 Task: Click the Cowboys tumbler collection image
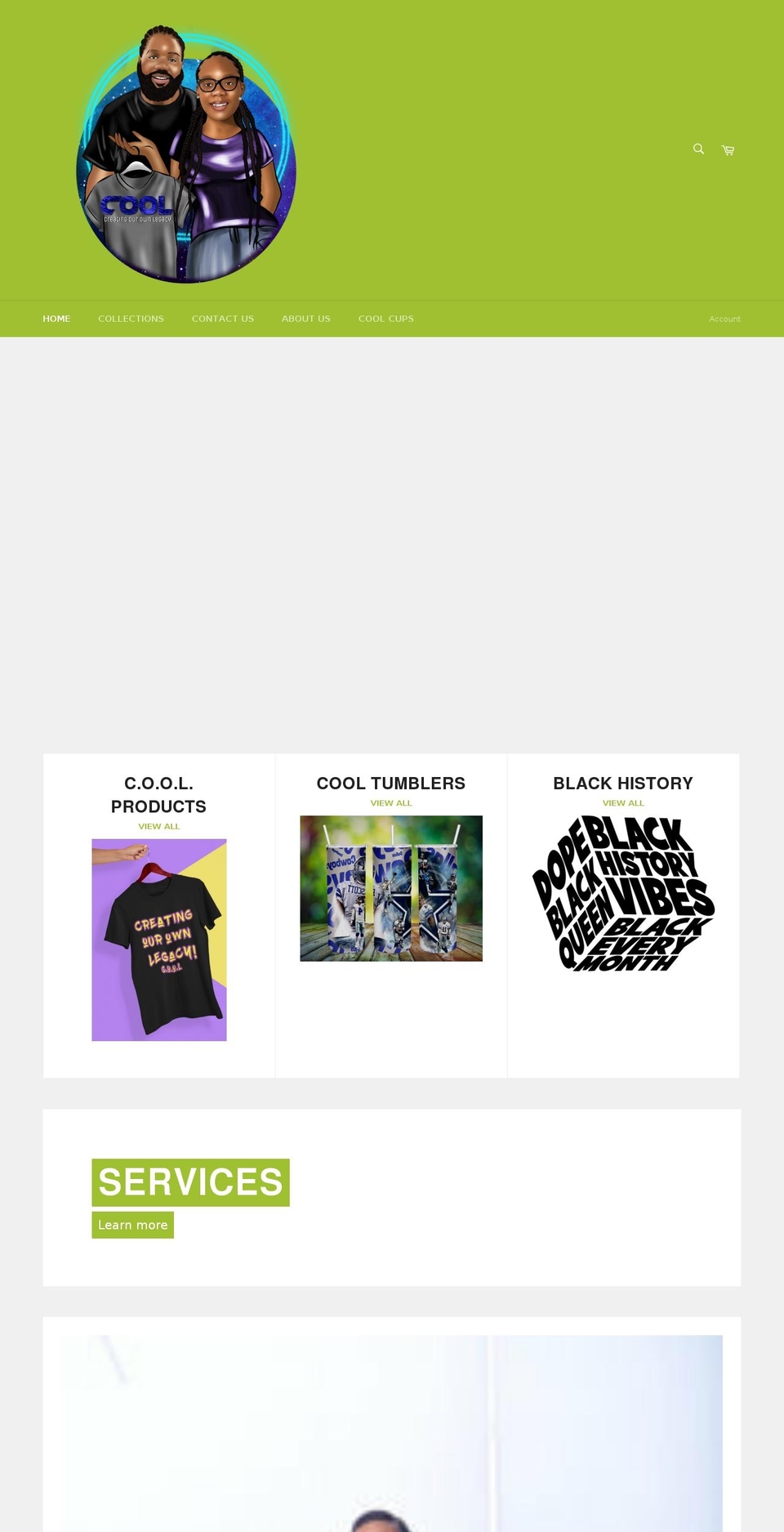390,887
